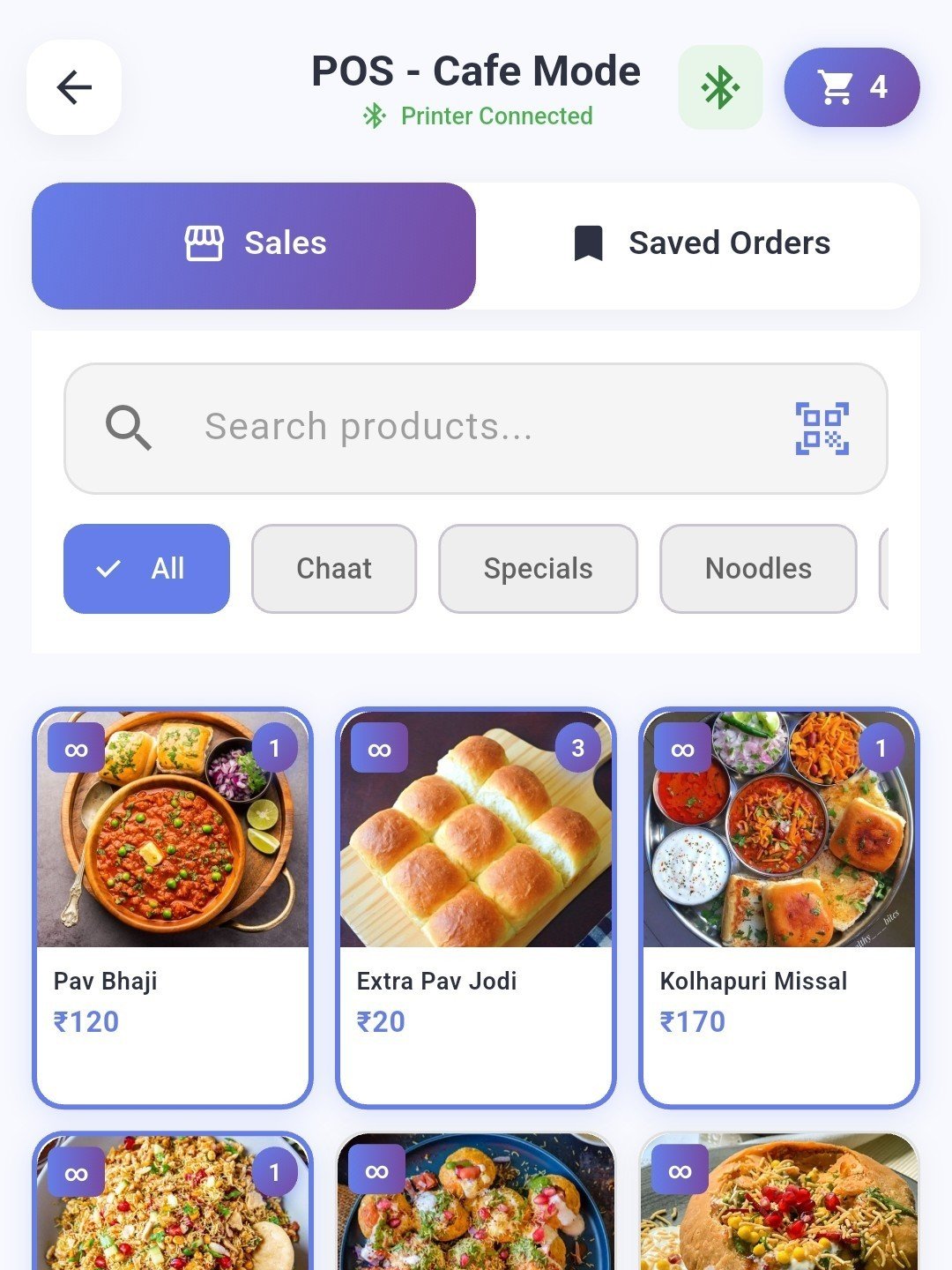Enable the Chaat category filter
The width and height of the screenshot is (952, 1270).
333,568
